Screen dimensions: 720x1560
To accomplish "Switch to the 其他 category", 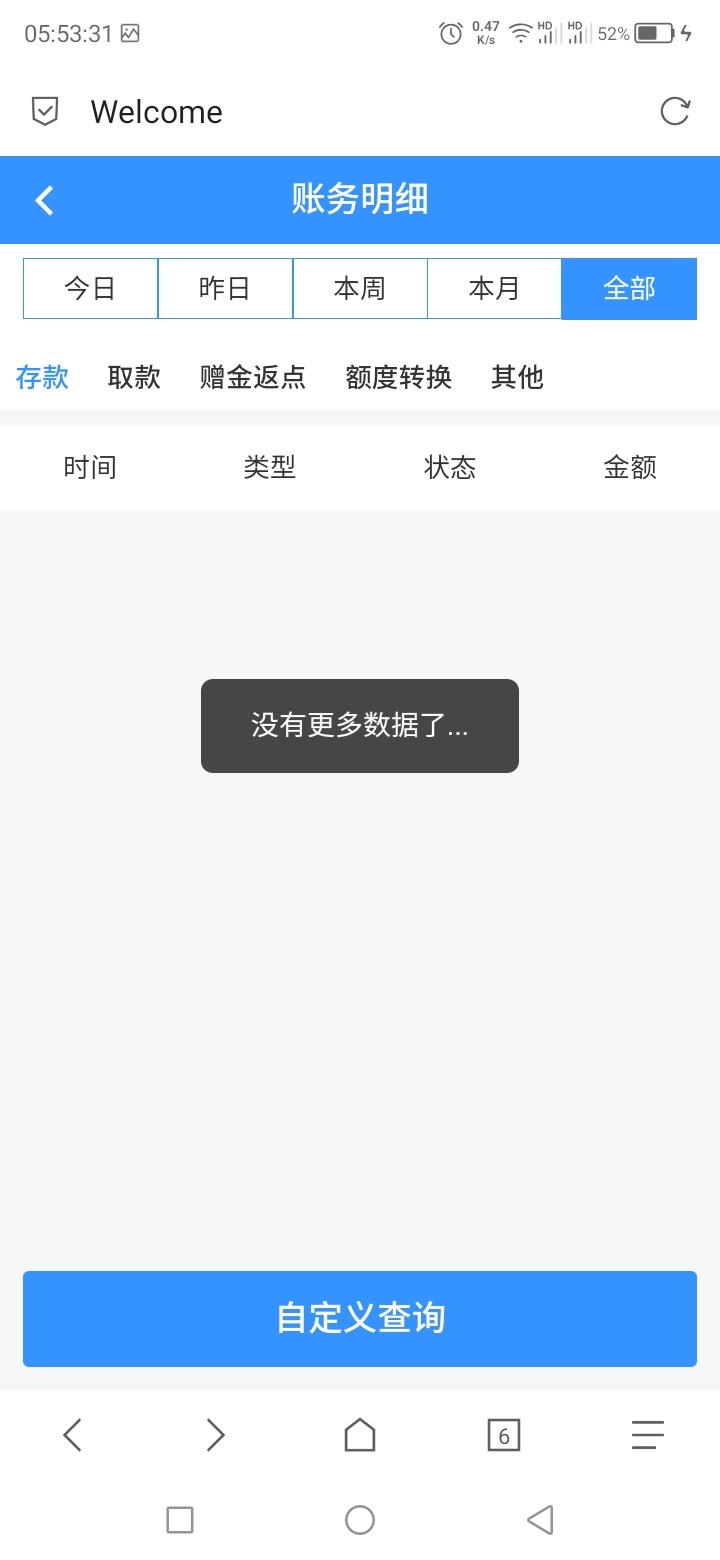I will tap(517, 377).
